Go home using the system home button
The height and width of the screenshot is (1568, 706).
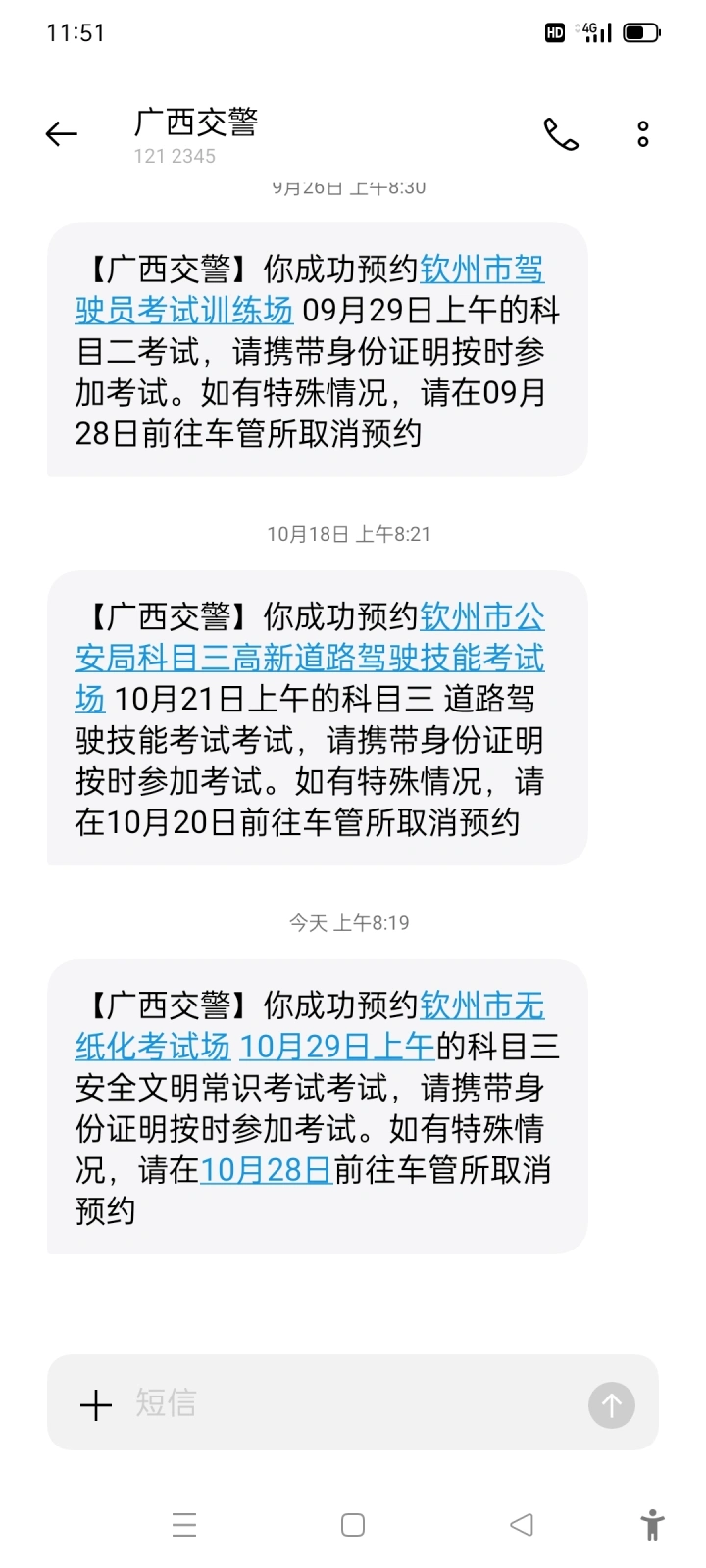[353, 1525]
